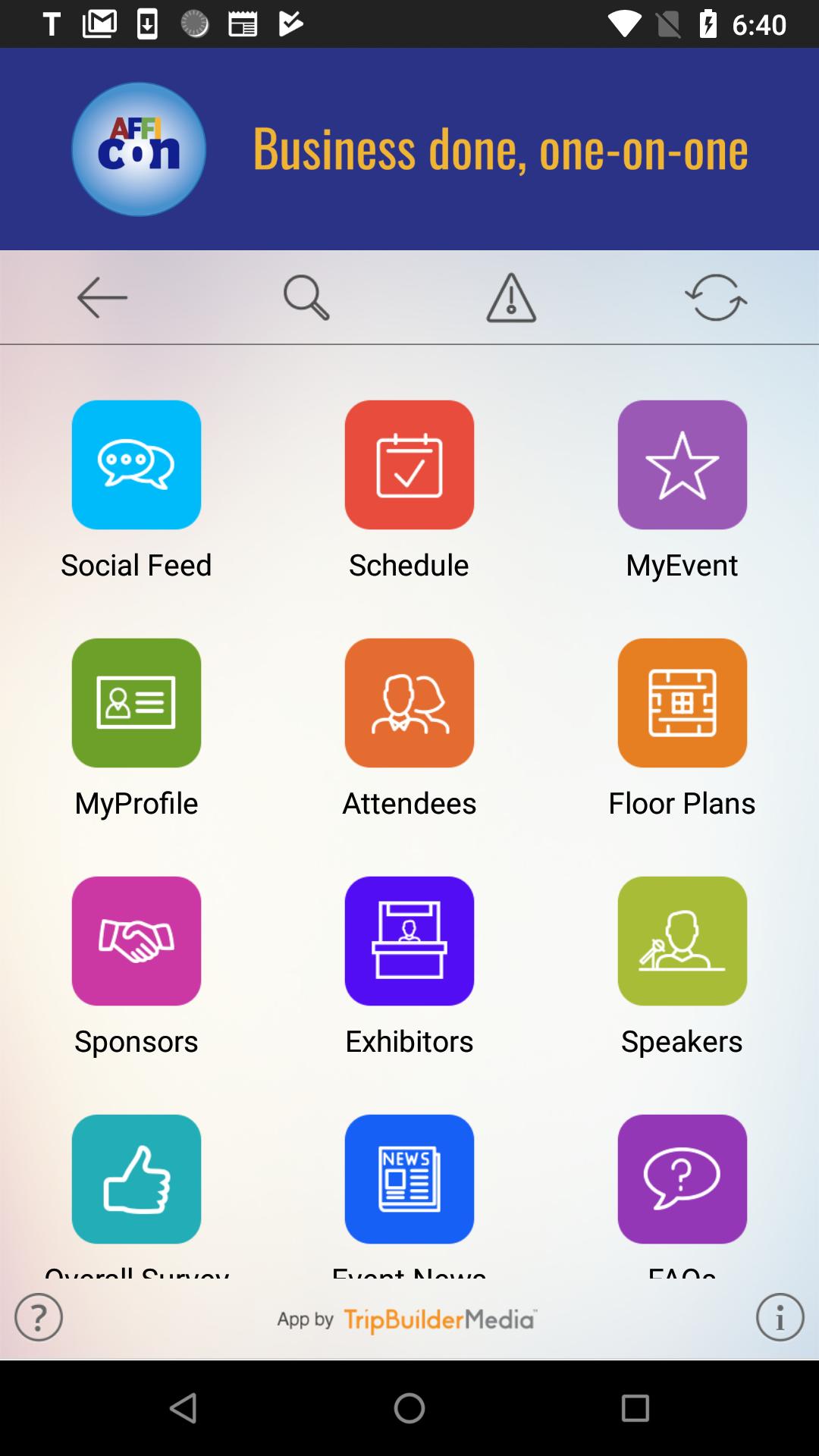The image size is (819, 1456).
Task: Open the search magnifier
Action: tap(306, 297)
